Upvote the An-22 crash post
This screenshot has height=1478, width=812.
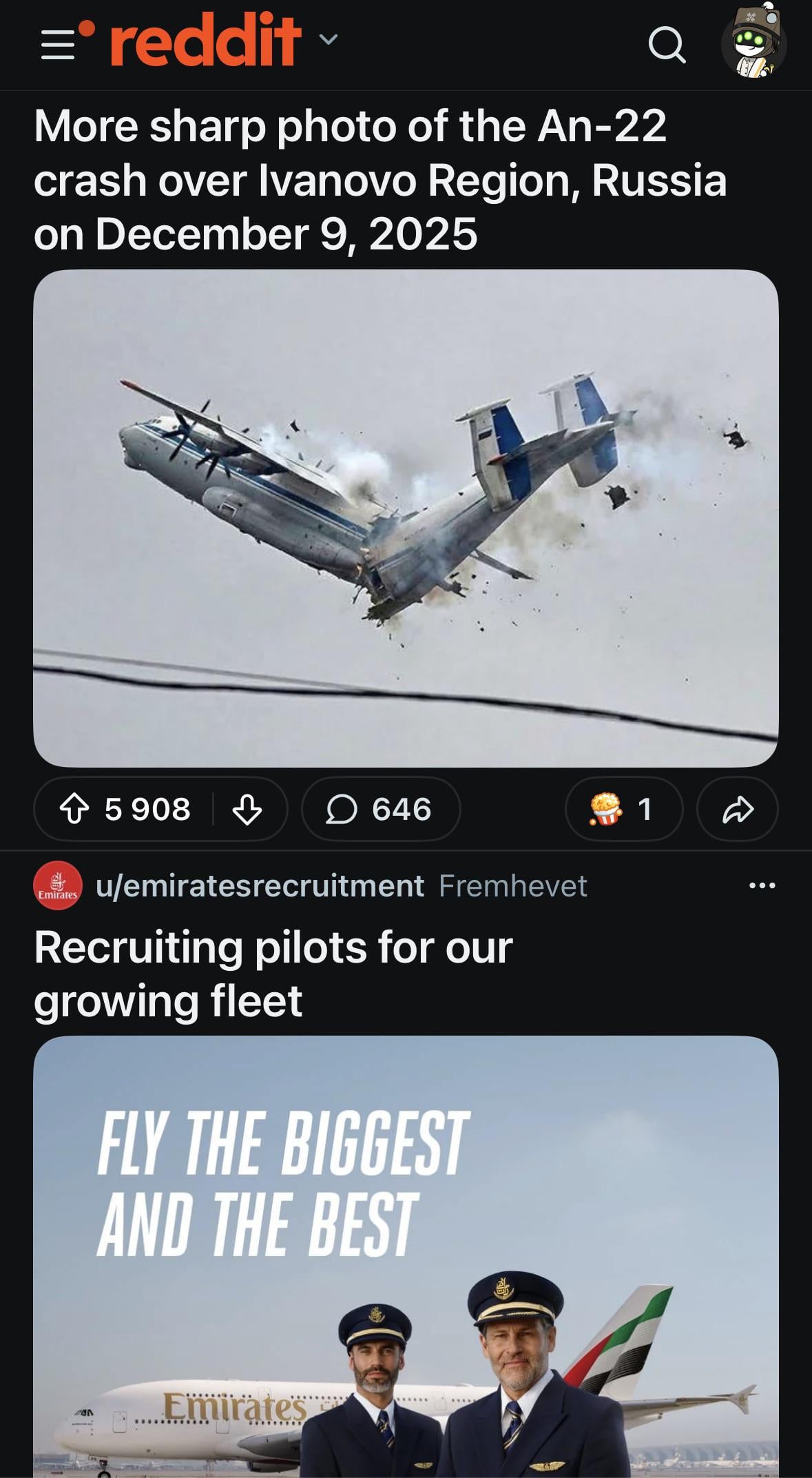74,809
